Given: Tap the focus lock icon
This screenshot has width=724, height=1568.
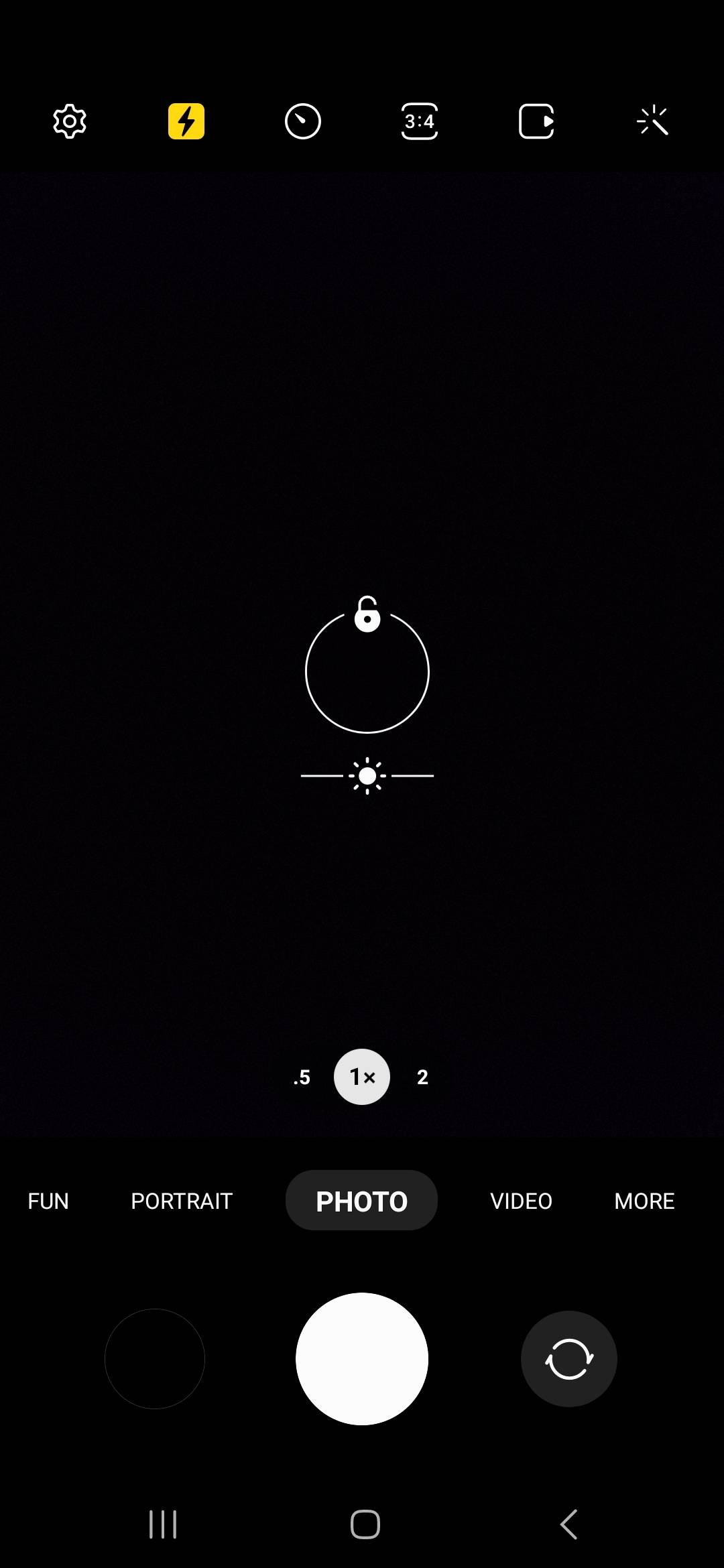Looking at the screenshot, I should pos(367,614).
